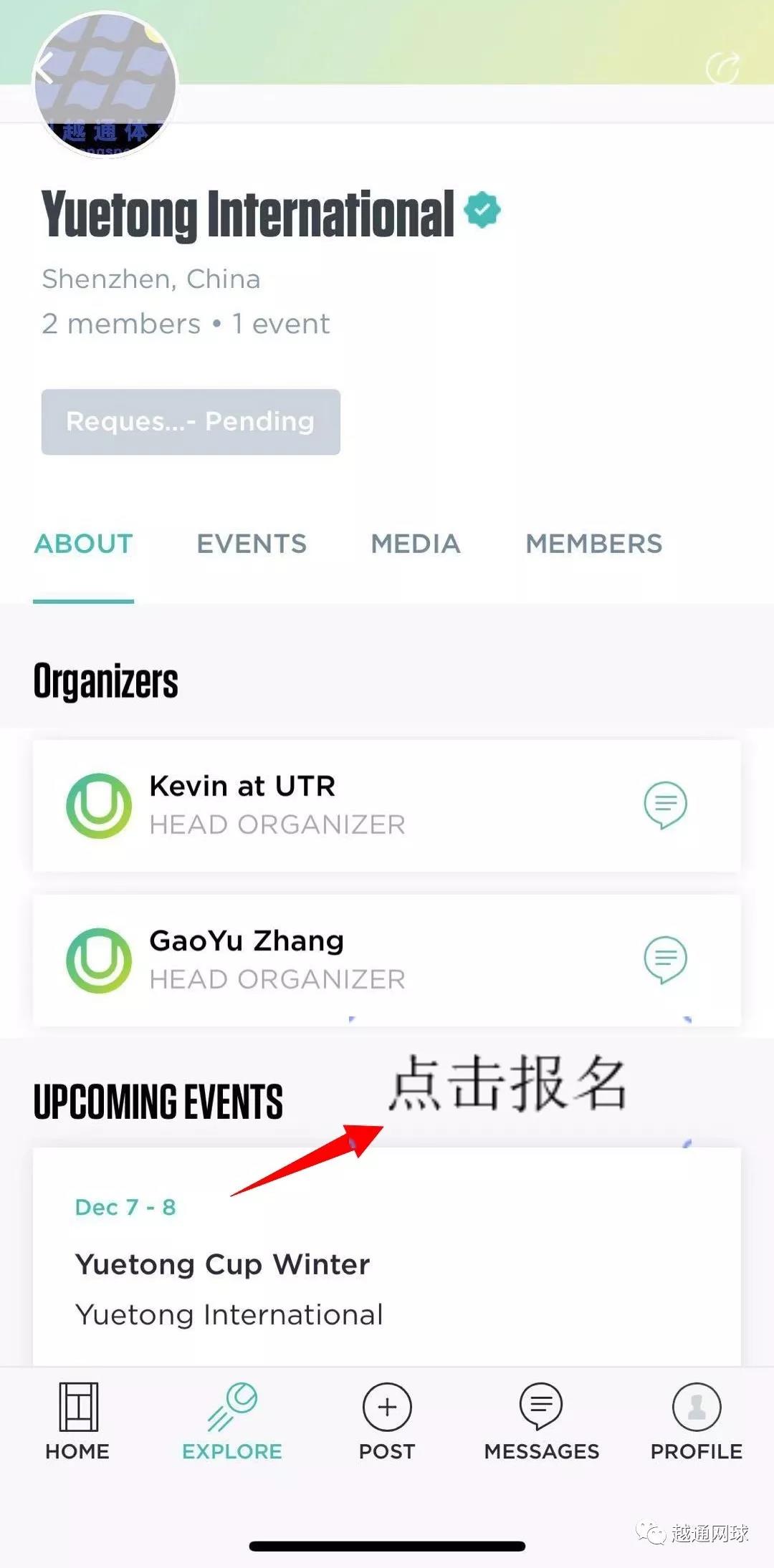This screenshot has width=774, height=1568.
Task: Message Kevin at UTR via chat icon
Action: click(665, 805)
